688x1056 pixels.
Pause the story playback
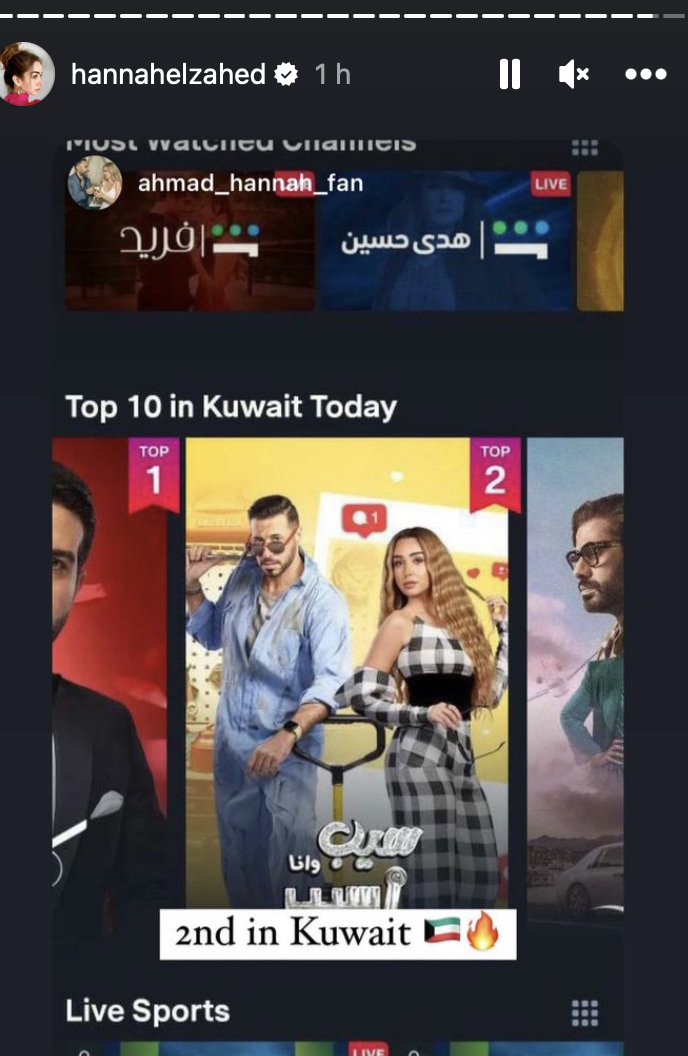[510, 74]
